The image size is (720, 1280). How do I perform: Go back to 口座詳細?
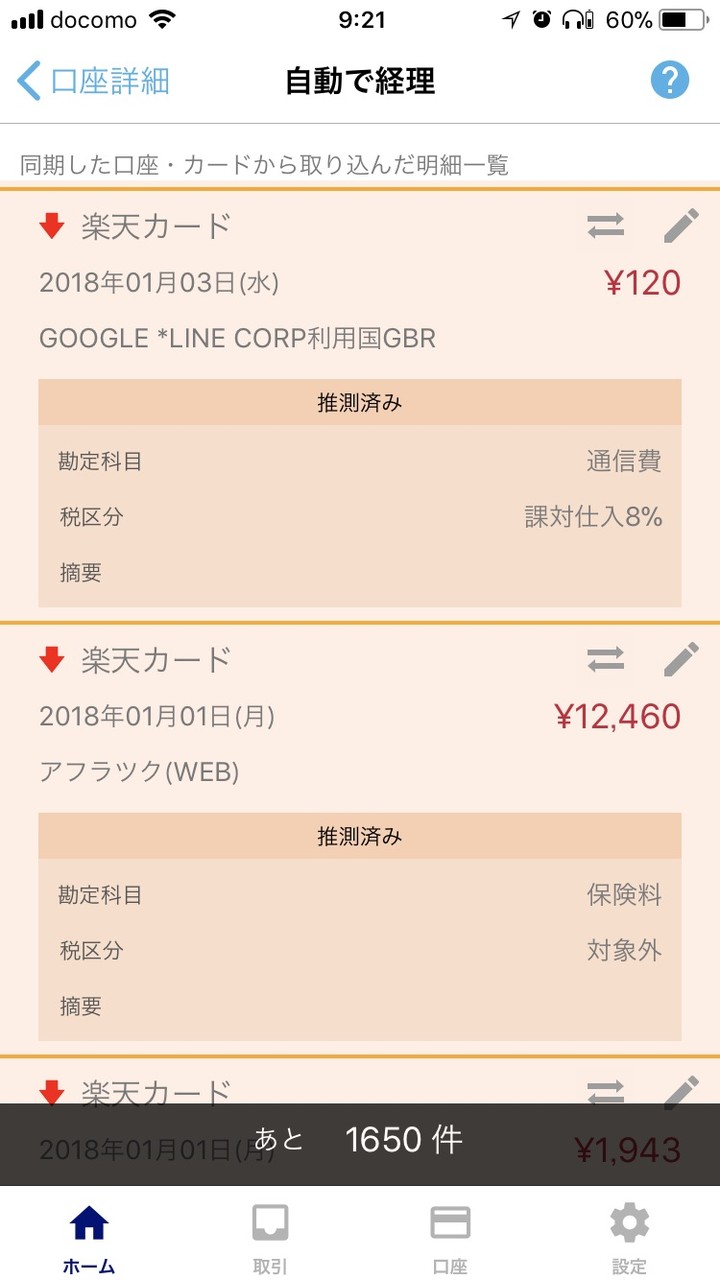pos(93,81)
